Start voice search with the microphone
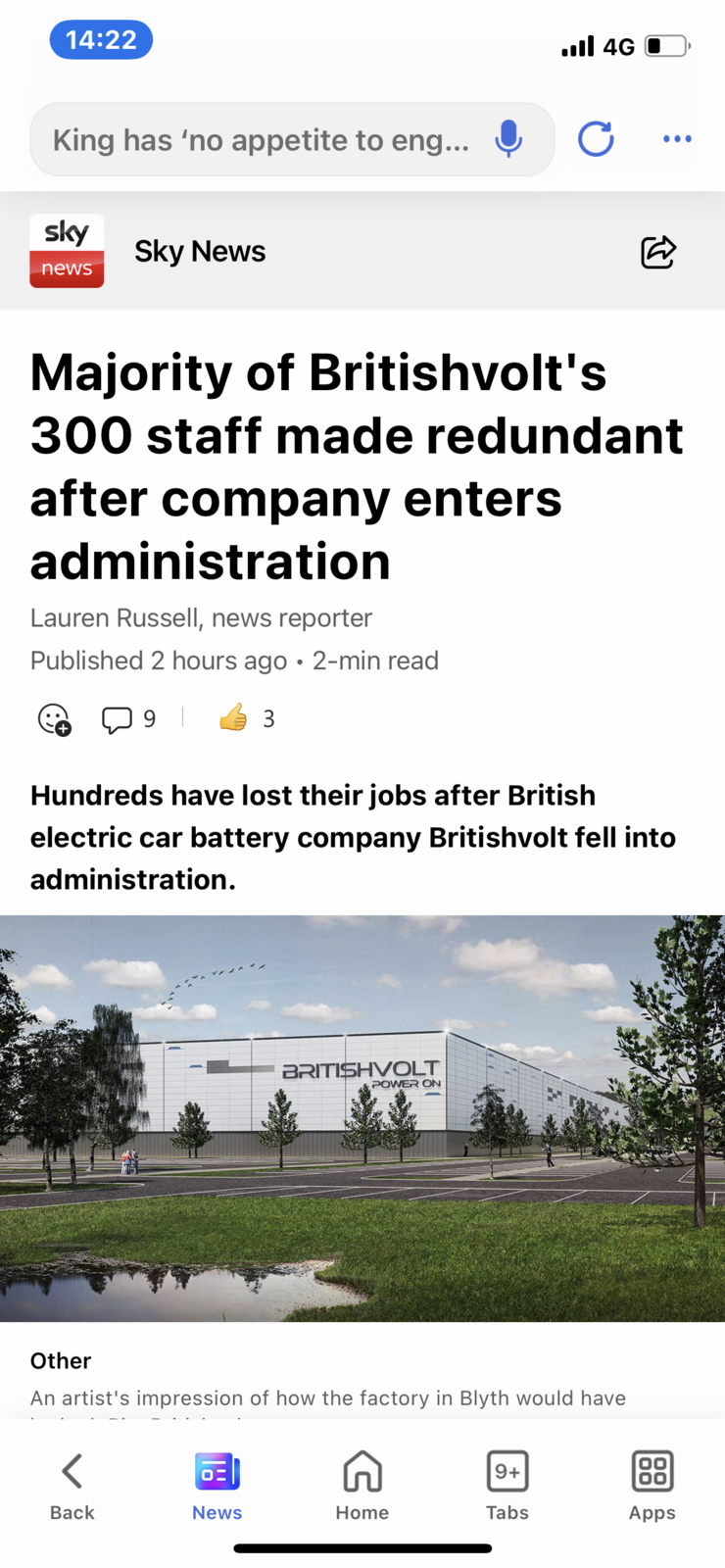Viewport: 725px width, 1568px height. click(x=507, y=139)
